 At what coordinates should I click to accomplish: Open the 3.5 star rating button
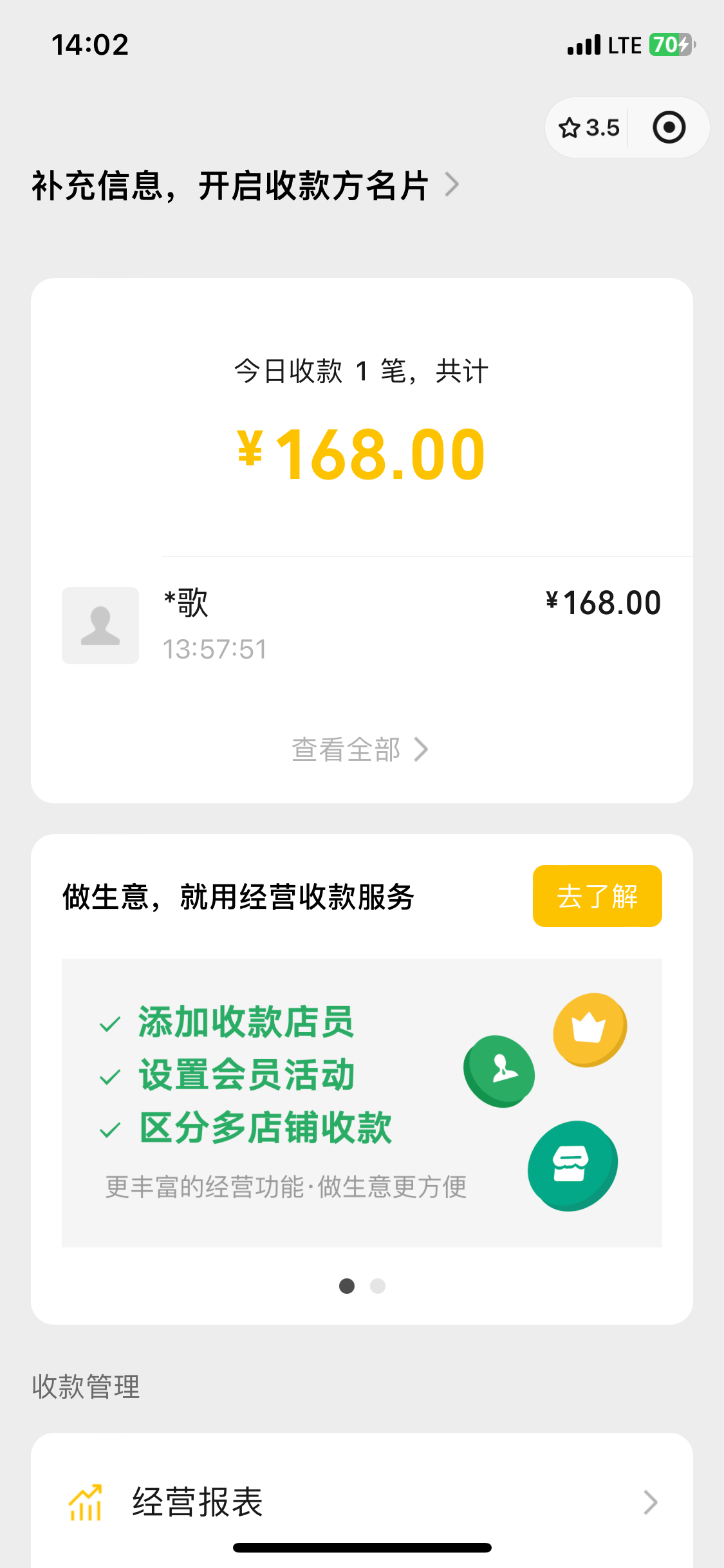tap(588, 127)
